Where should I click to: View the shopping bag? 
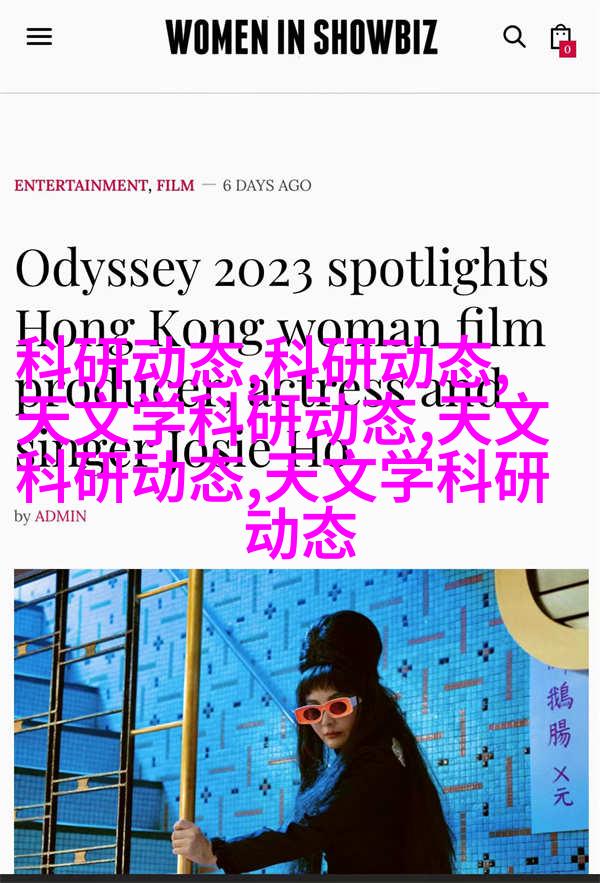coord(561,38)
